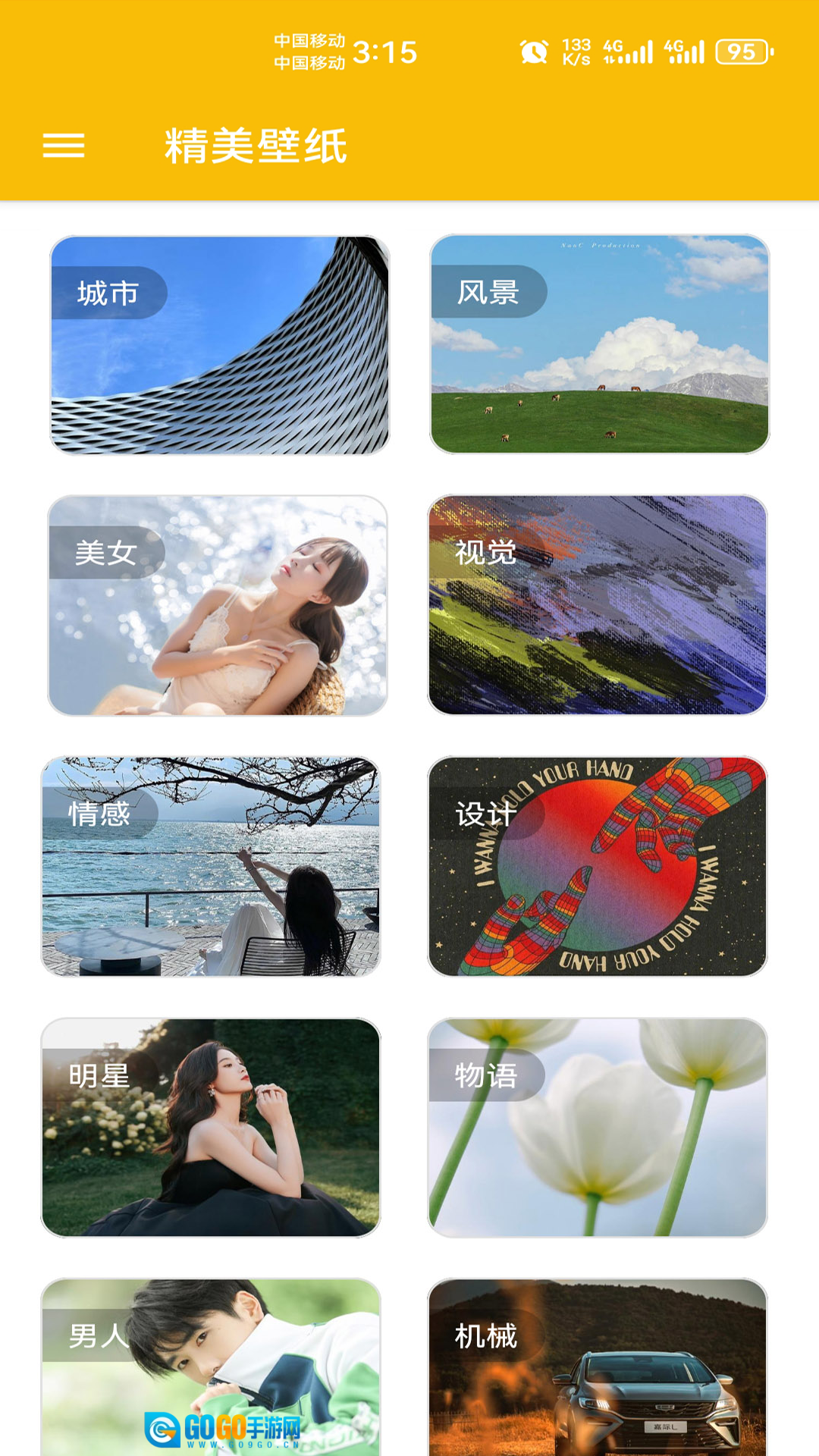
Task: Open the 机械 wallpaper category
Action: click(598, 1365)
